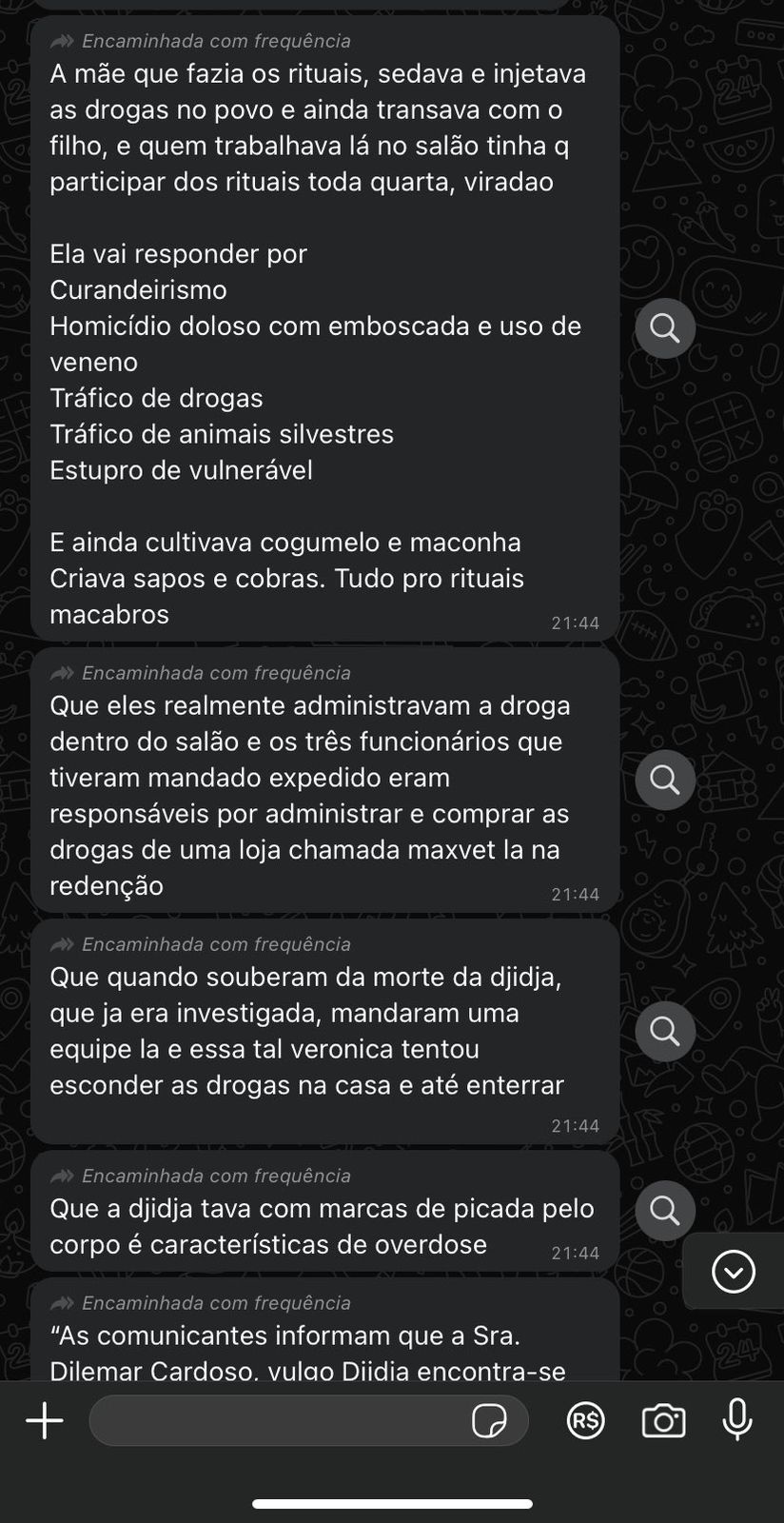Tap search icon beside the 'marcas de picada' message

click(x=665, y=1211)
